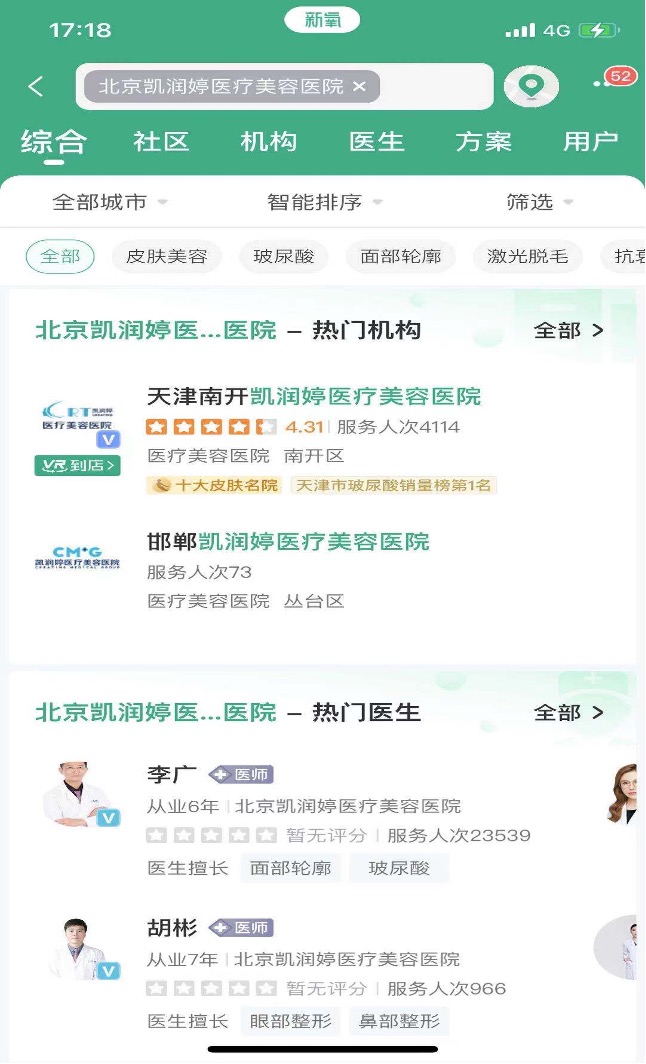Open the map location icon
This screenshot has height=1064, width=646.
click(531, 86)
